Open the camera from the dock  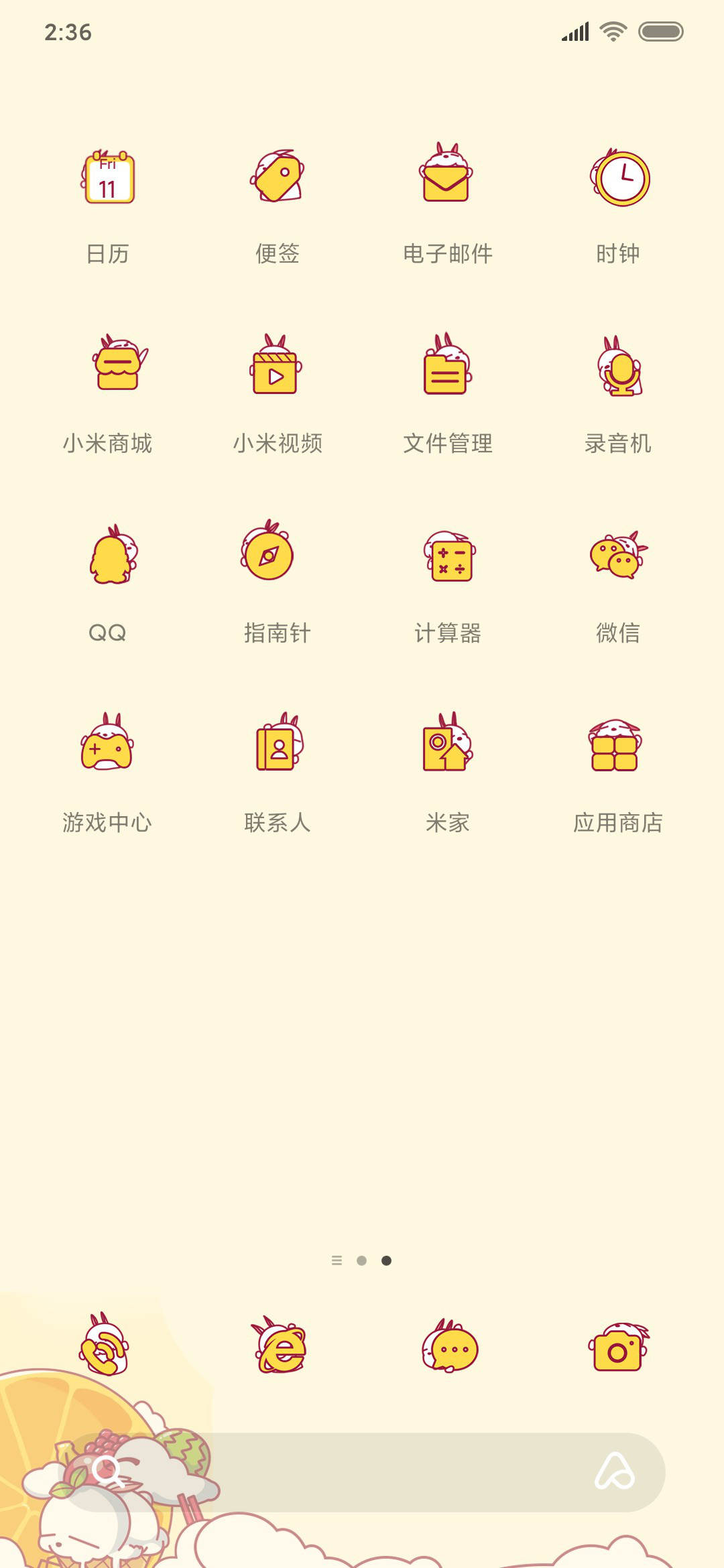pyautogui.click(x=618, y=1348)
